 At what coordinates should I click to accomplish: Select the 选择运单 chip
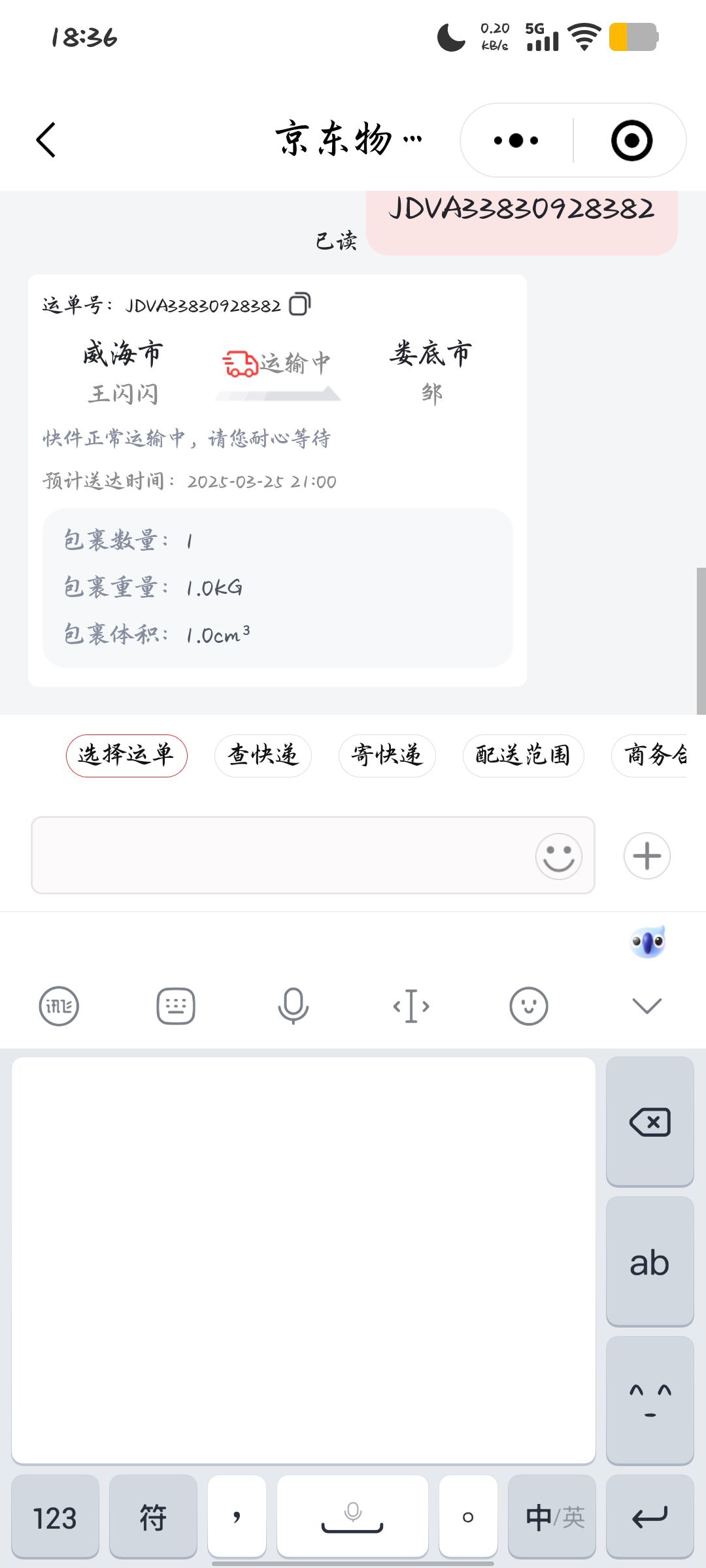coord(126,755)
